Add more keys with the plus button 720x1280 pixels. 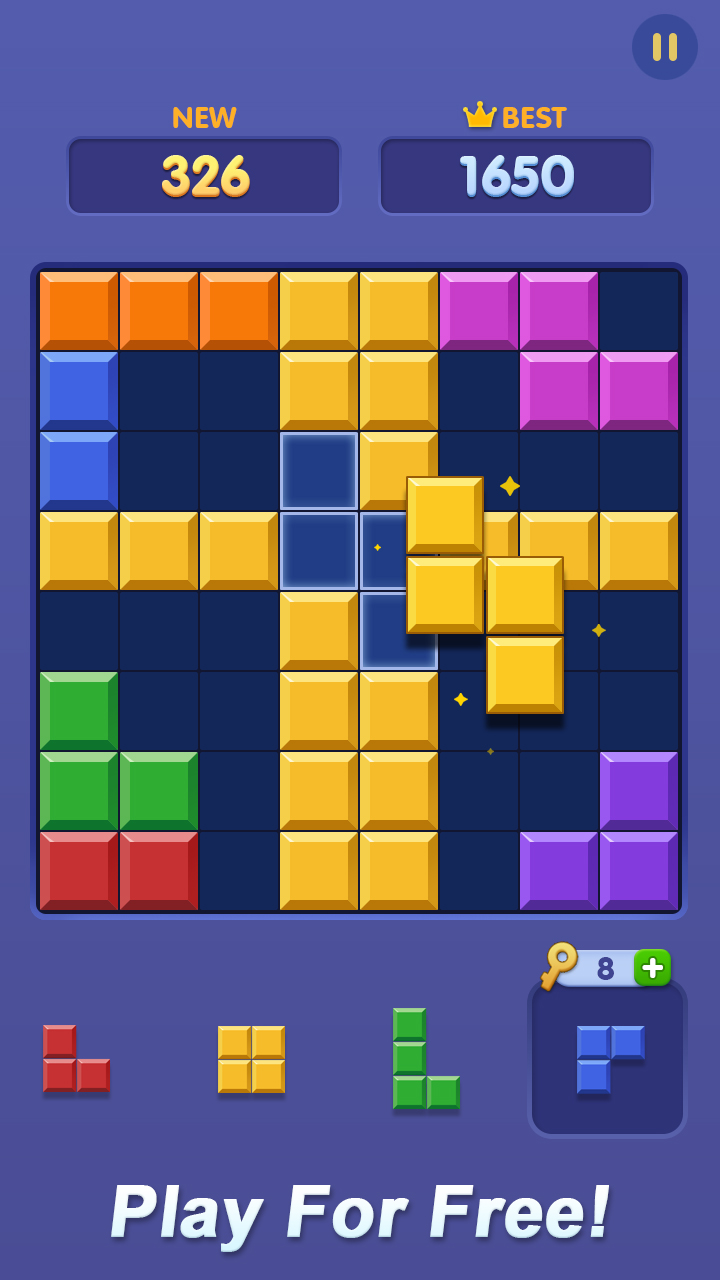(652, 967)
